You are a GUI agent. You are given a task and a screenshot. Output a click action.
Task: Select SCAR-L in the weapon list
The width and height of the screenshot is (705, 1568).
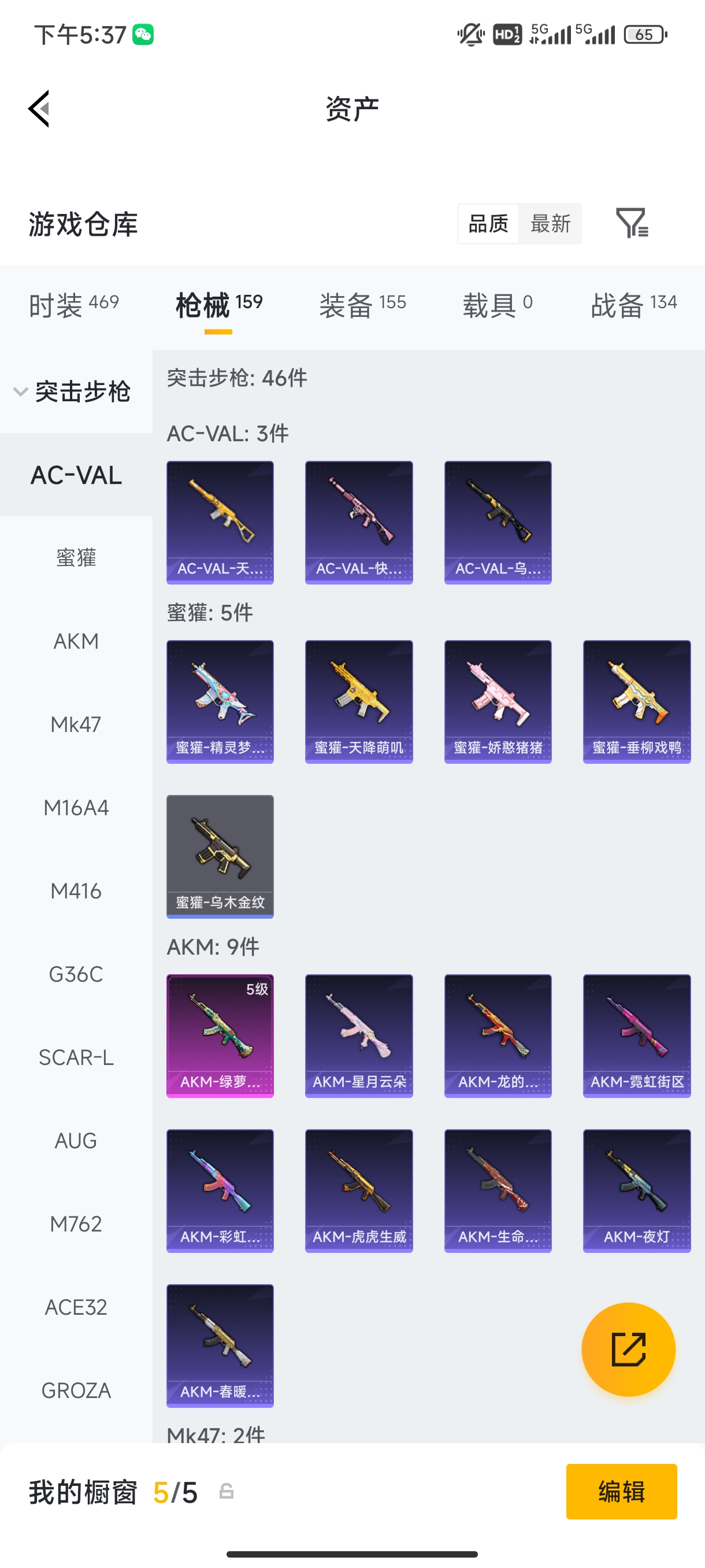[x=76, y=1057]
